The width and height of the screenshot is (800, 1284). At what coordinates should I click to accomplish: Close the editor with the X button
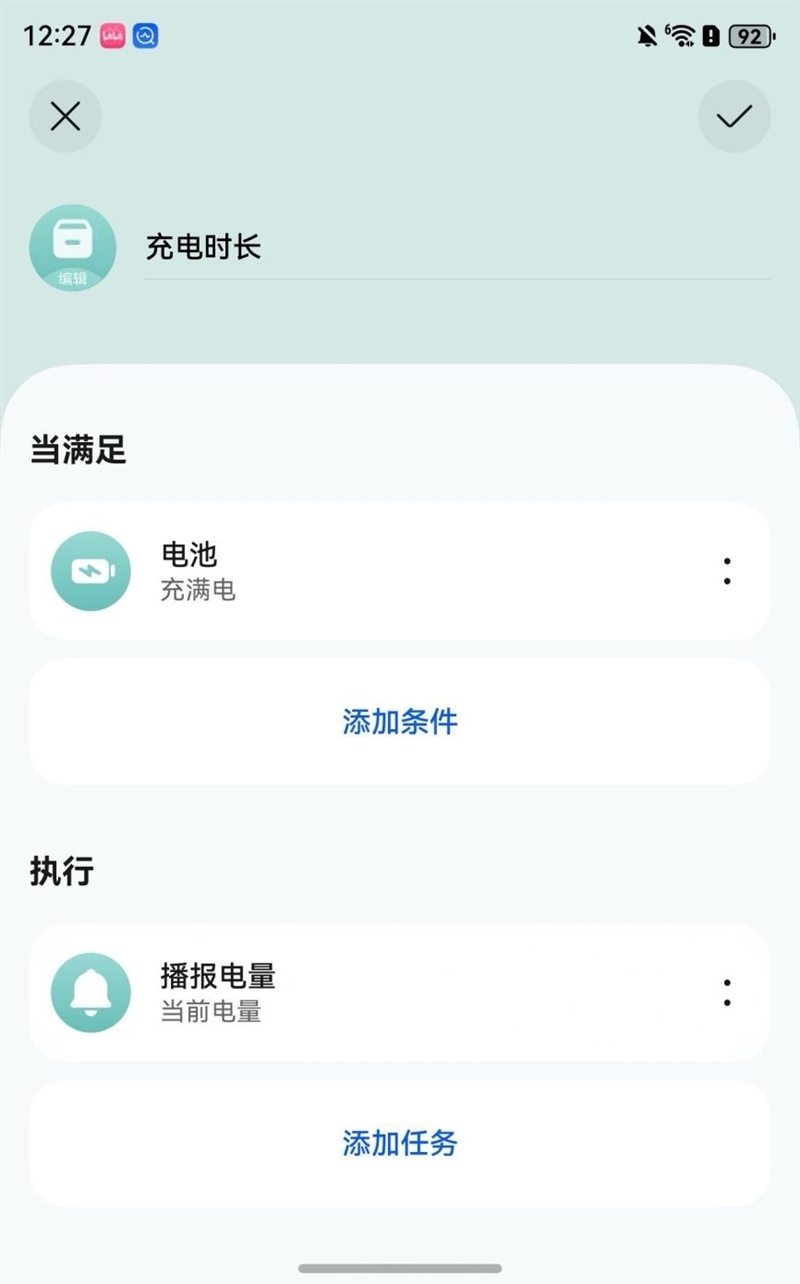(65, 116)
